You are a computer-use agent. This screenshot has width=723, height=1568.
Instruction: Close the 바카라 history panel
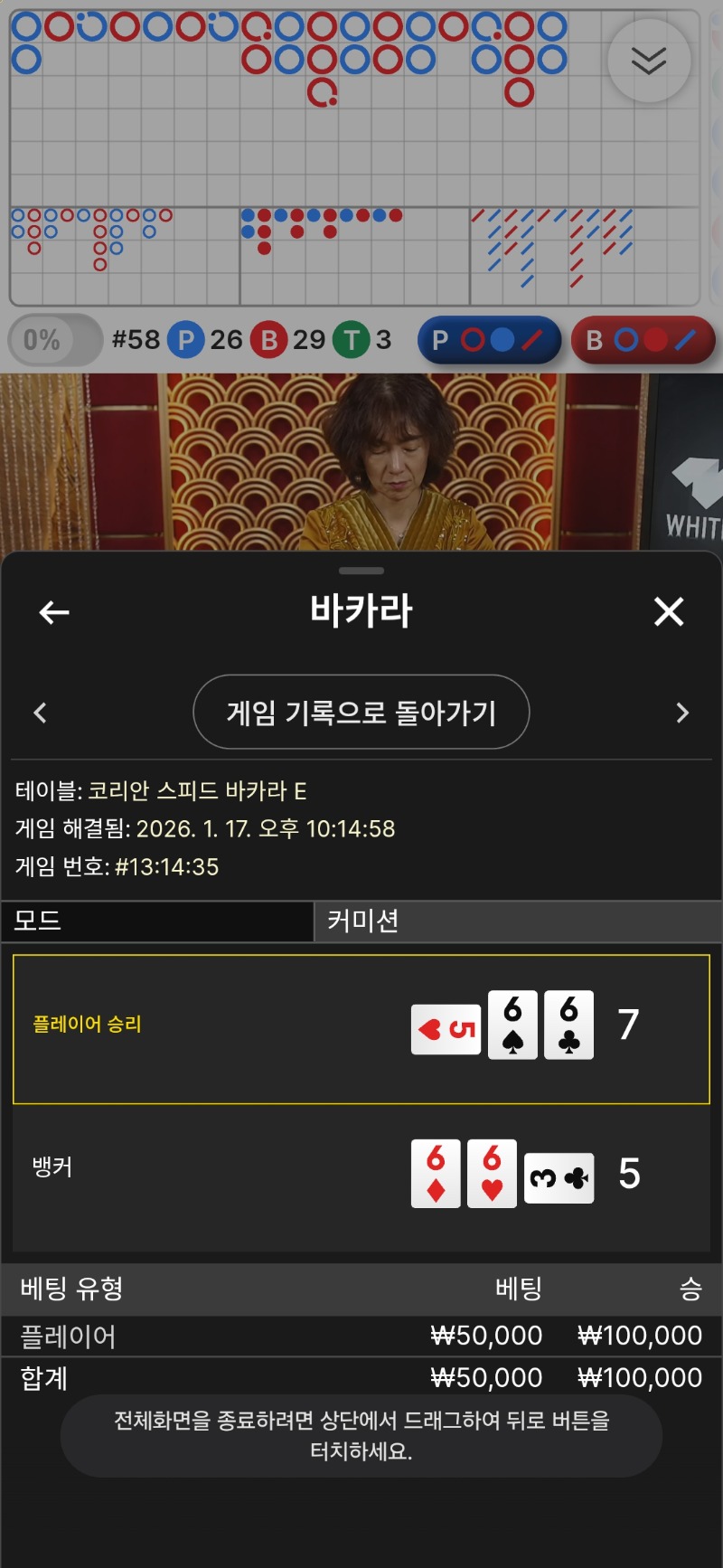pos(669,612)
